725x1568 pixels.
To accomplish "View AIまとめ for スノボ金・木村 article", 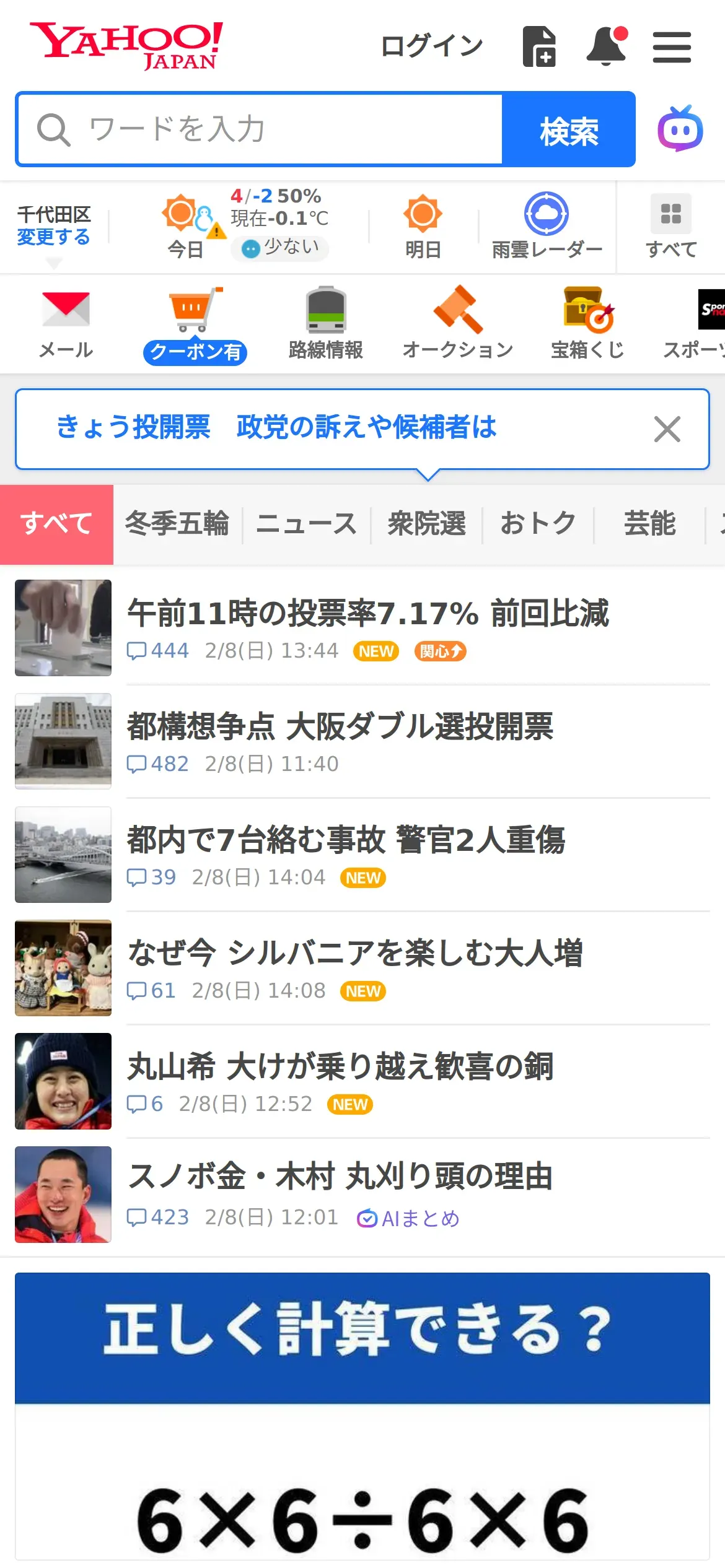I will 408,1218.
